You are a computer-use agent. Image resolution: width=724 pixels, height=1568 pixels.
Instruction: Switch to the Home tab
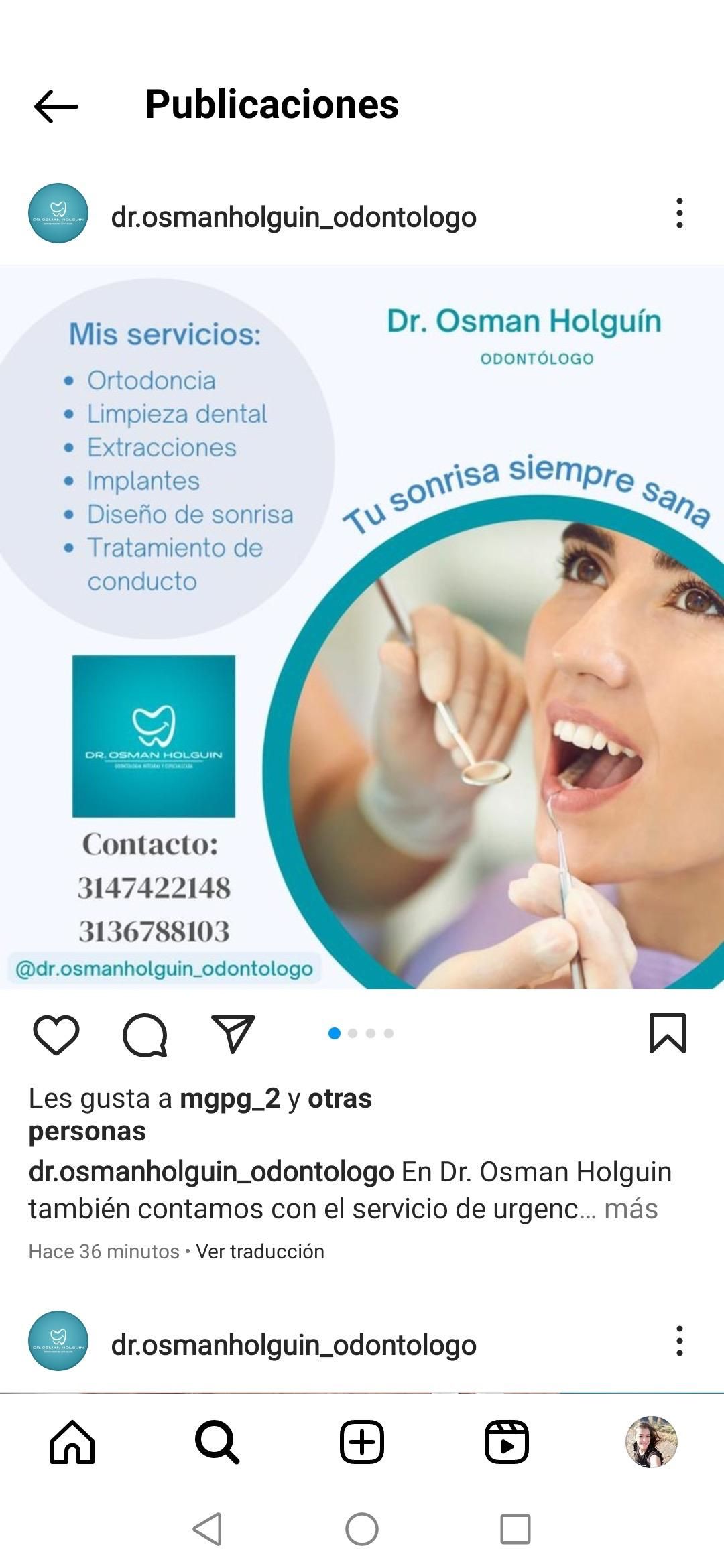[72, 1442]
